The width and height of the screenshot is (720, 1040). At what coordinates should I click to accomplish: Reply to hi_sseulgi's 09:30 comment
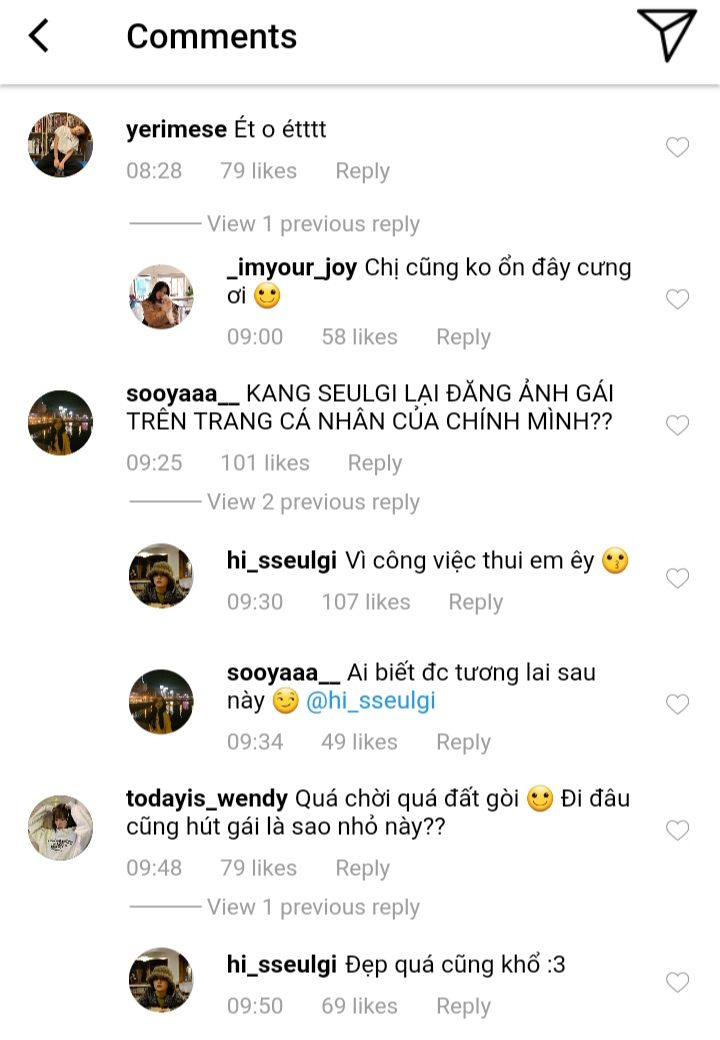tap(475, 602)
